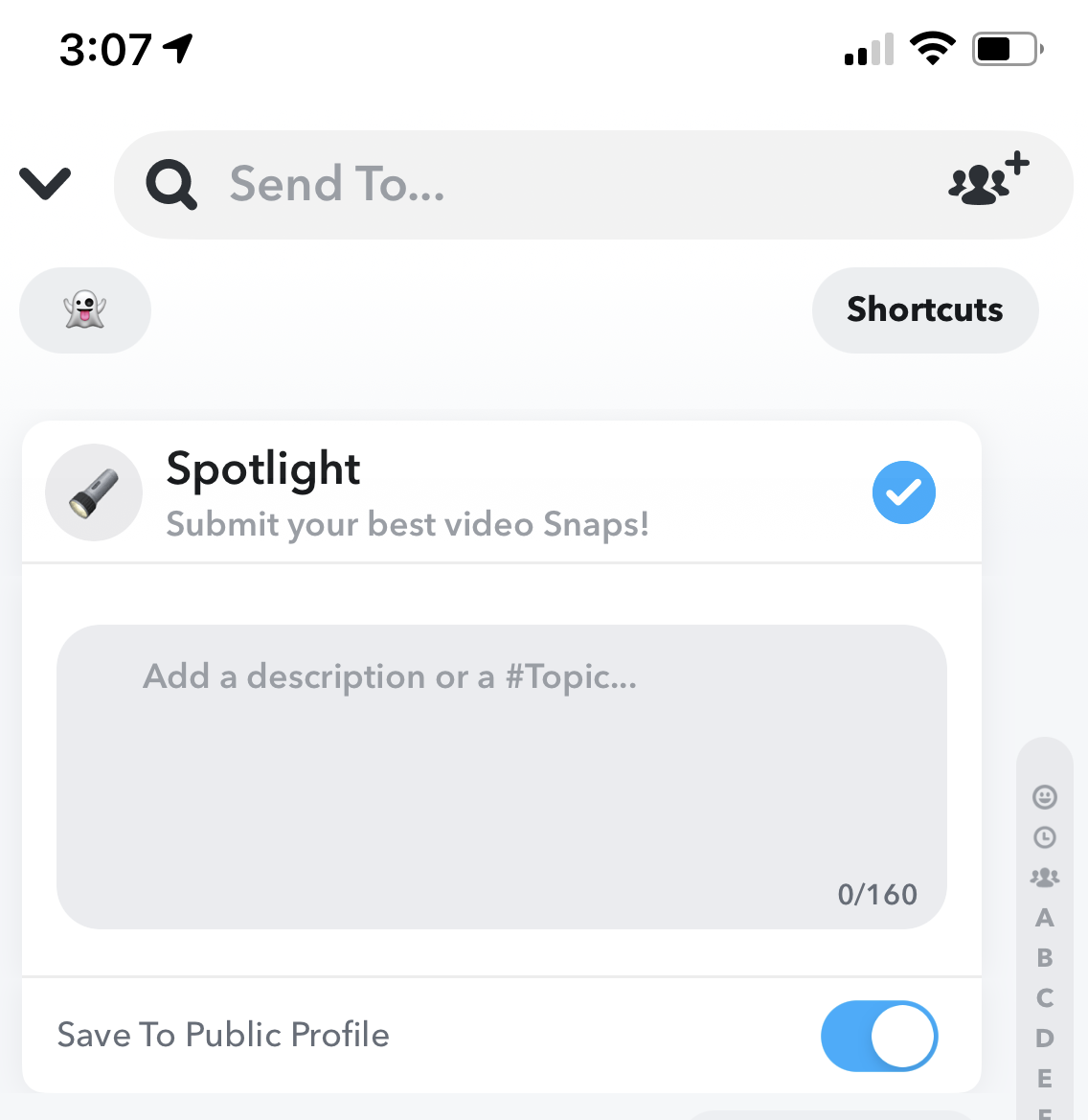
Task: Jump to contacts starting with A
Action: (1043, 918)
